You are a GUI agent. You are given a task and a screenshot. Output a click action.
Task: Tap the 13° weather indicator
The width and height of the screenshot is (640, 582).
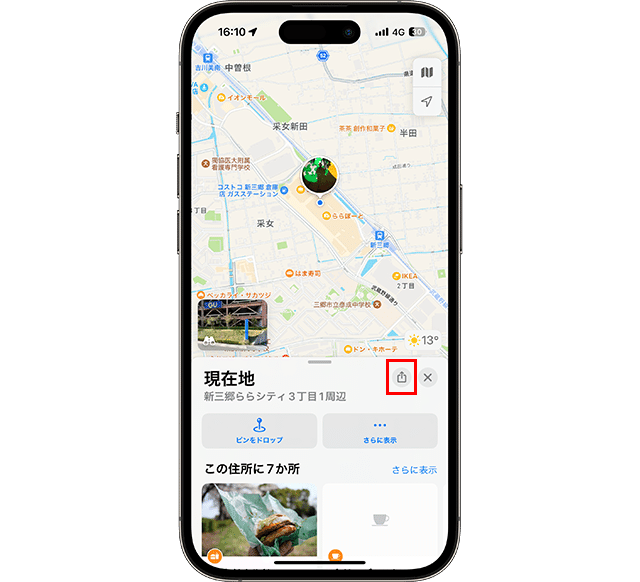(422, 340)
